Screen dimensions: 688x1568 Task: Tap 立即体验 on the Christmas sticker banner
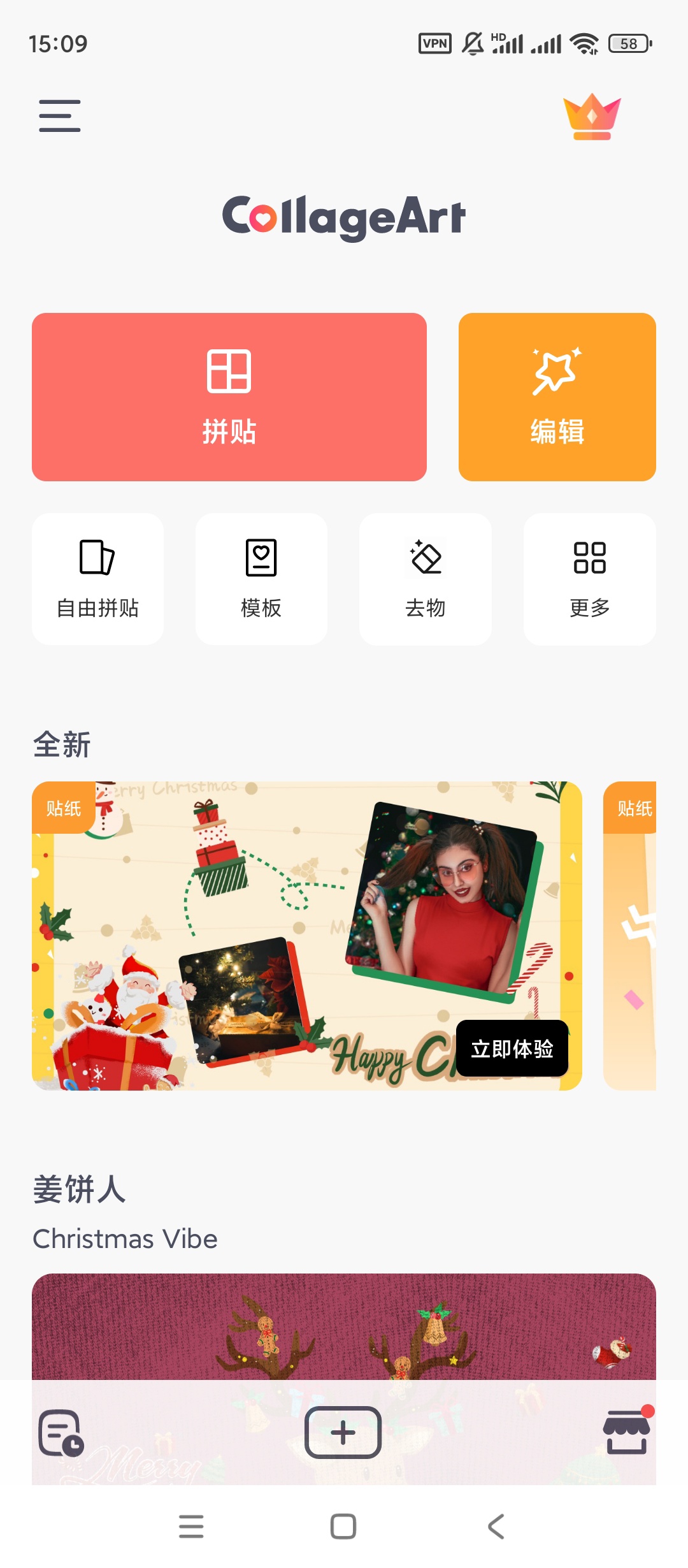click(512, 1049)
